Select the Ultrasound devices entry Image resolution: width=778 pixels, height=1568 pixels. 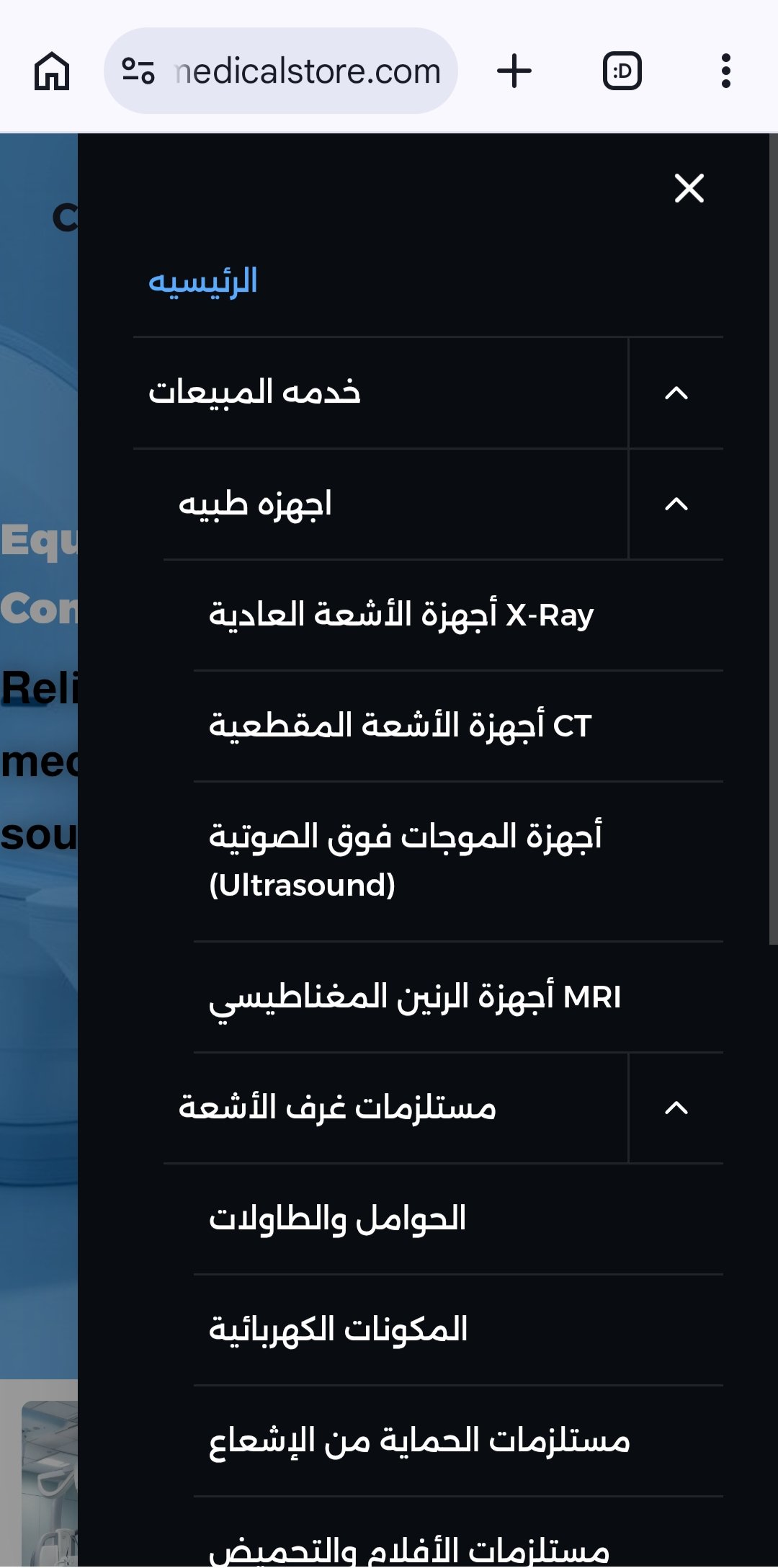point(405,860)
